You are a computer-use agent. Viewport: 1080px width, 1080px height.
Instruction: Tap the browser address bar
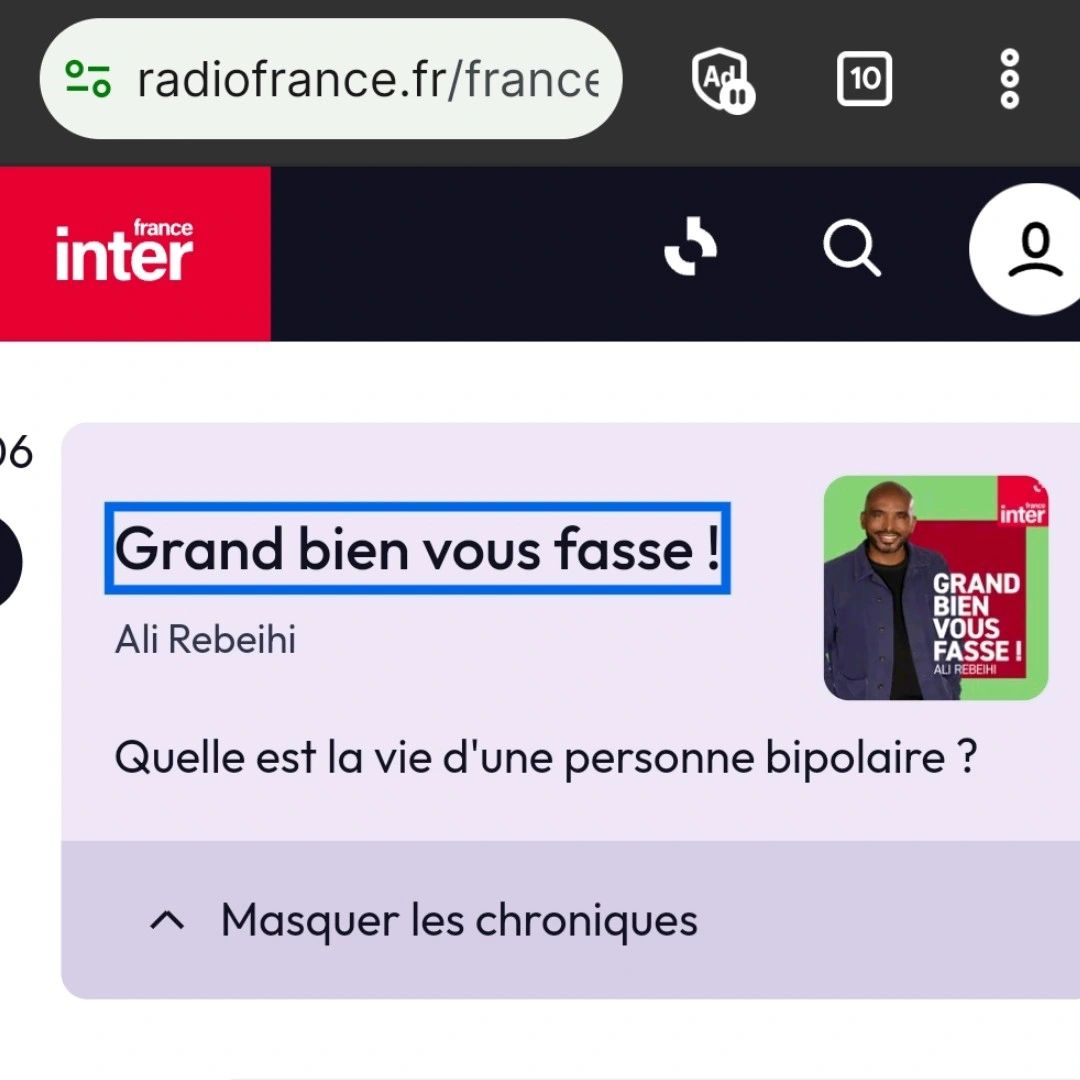click(x=365, y=79)
